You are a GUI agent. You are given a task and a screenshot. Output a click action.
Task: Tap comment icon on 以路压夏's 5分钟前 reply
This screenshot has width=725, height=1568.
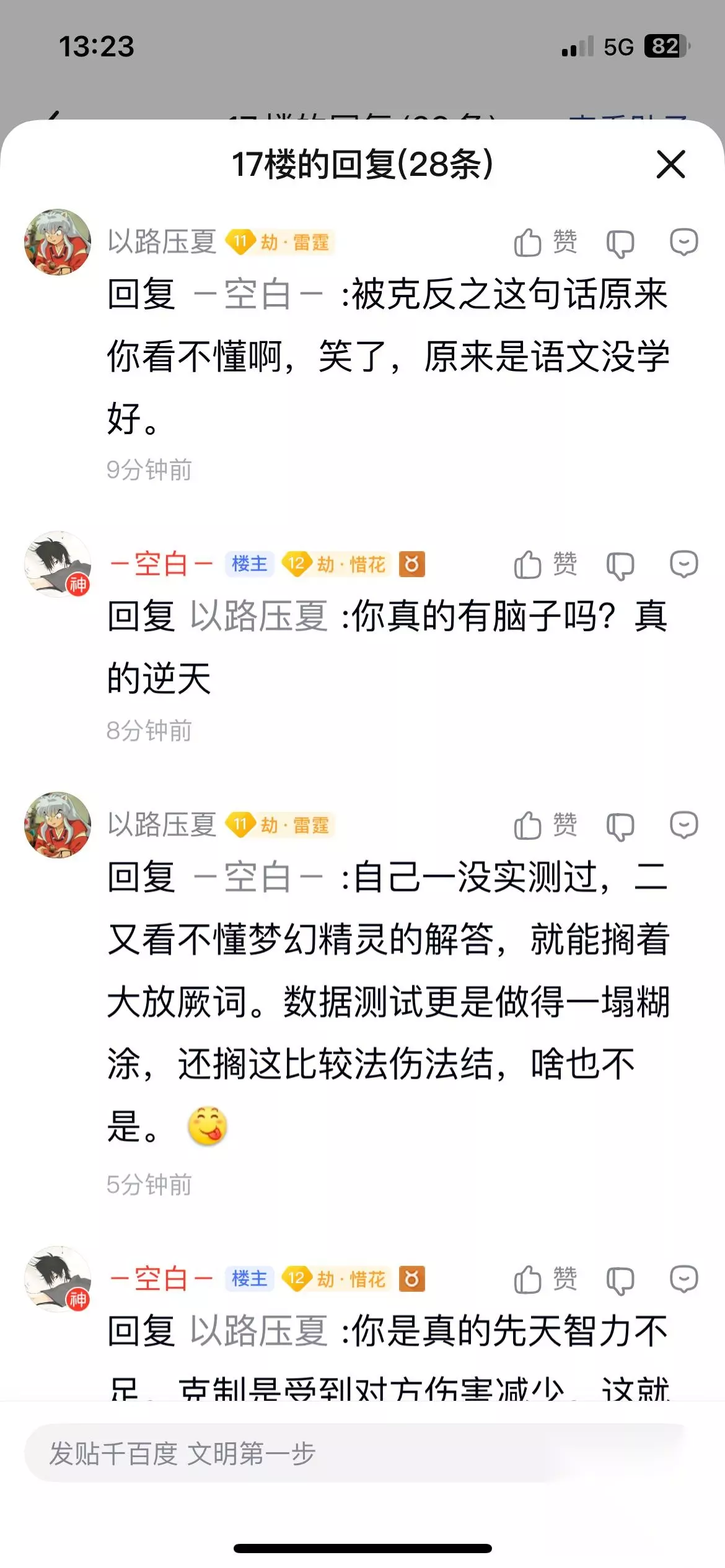click(x=684, y=825)
